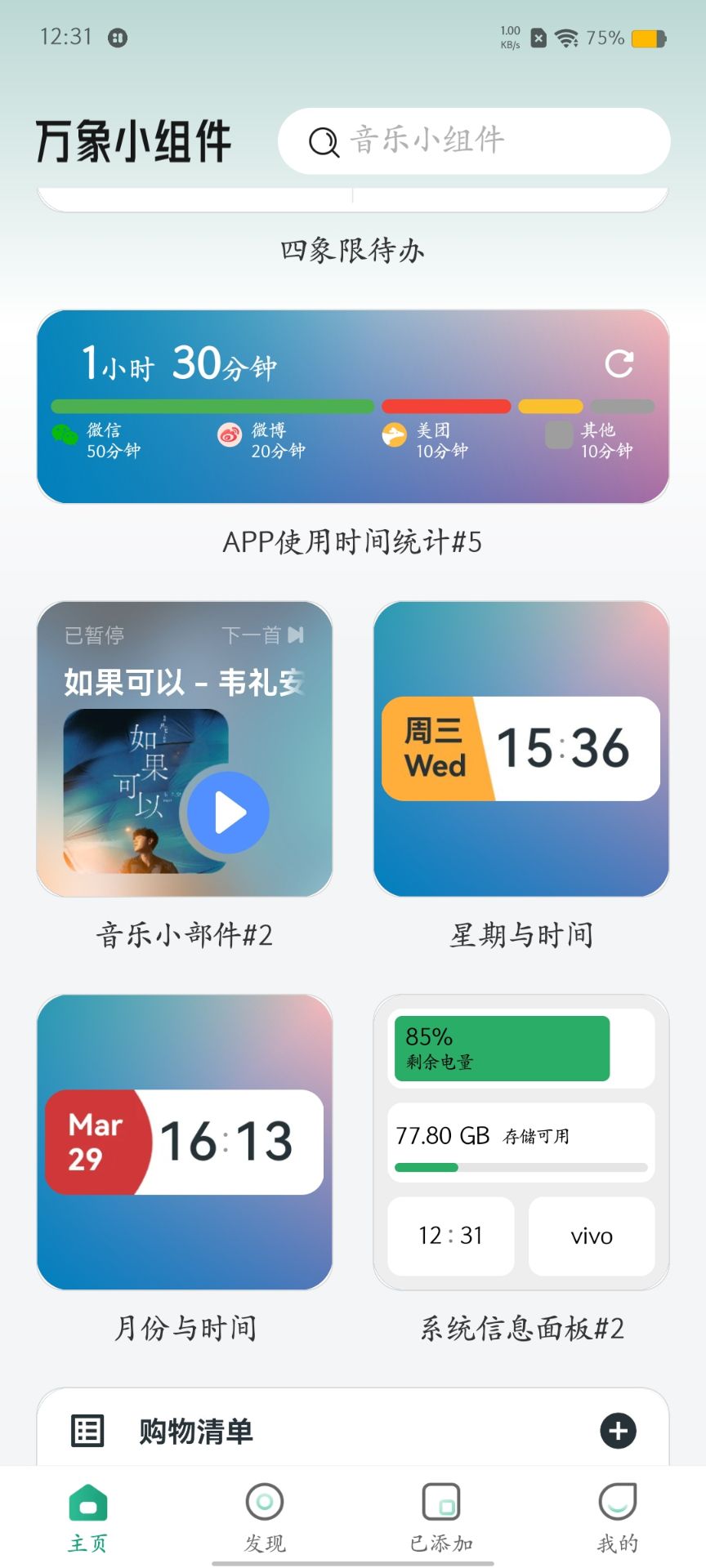706x1568 pixels.
Task: Open the 系统信息面板#2 widget card
Action: (x=521, y=1143)
